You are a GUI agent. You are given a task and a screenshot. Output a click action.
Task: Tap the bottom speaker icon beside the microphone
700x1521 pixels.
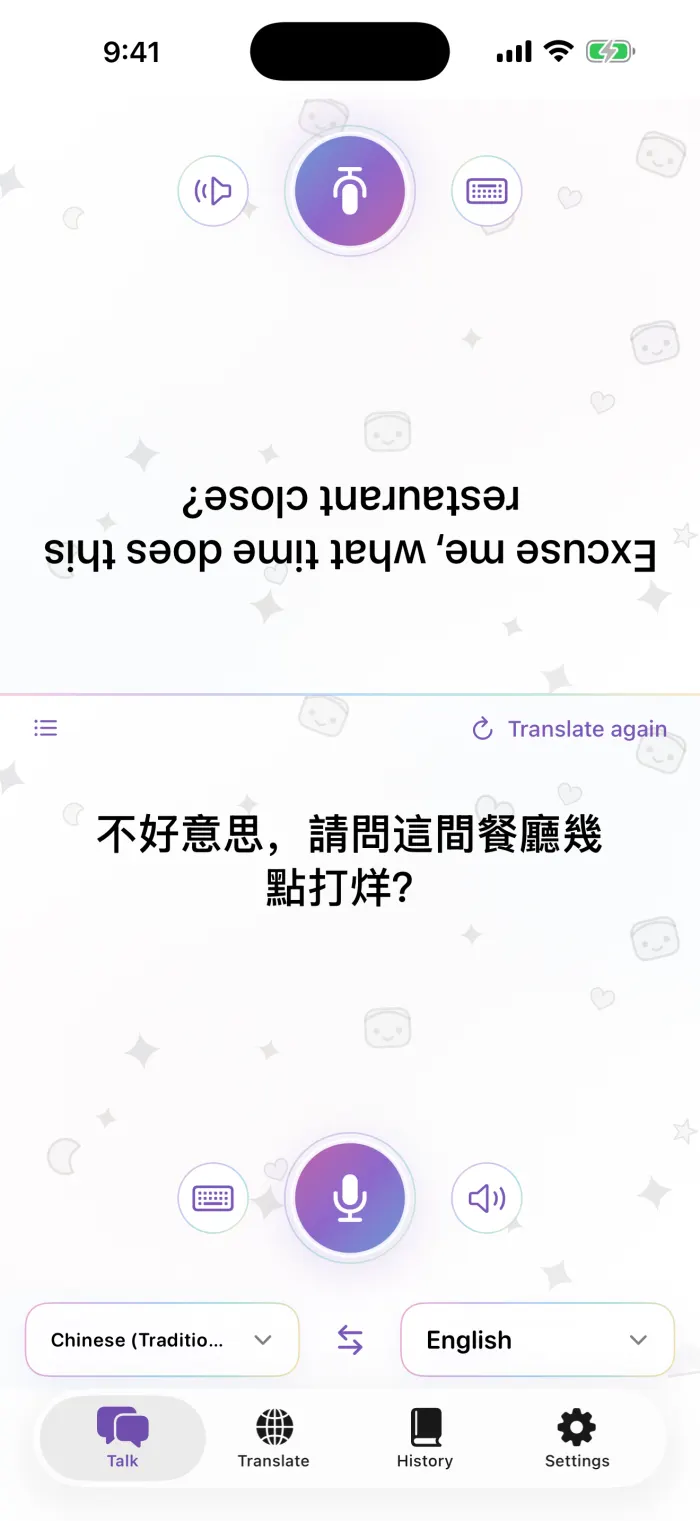(487, 1198)
